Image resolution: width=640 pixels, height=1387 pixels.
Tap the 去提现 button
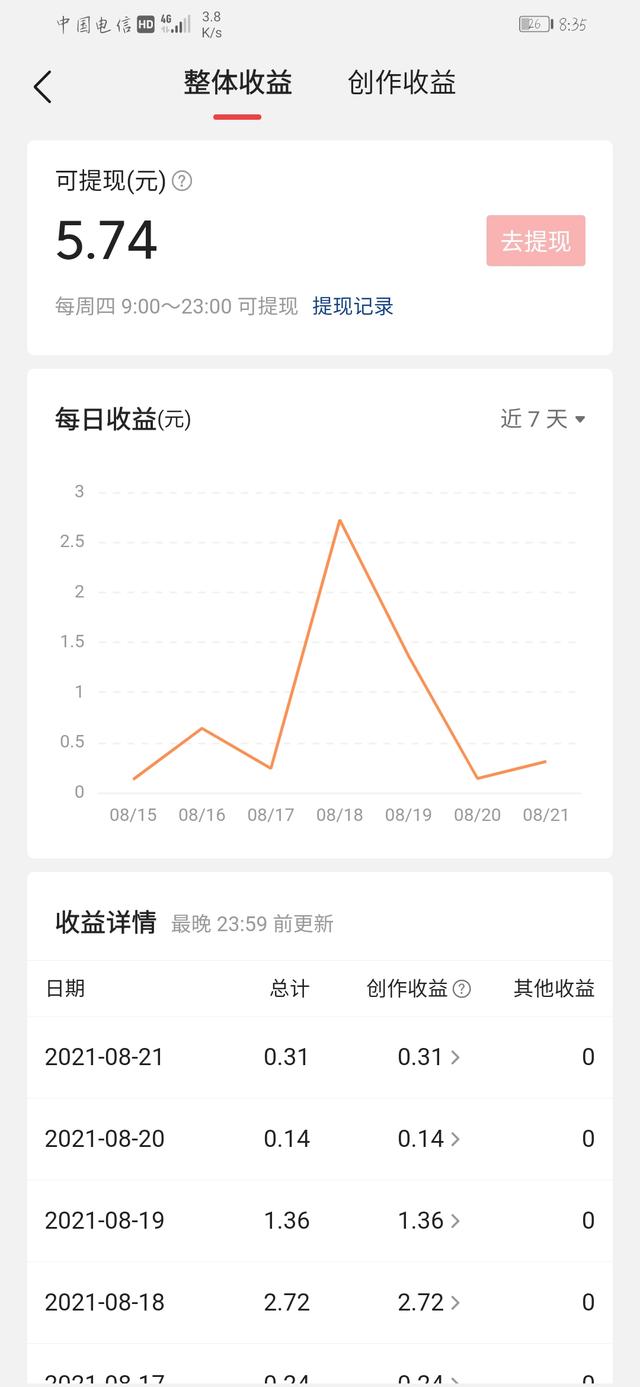click(x=536, y=241)
